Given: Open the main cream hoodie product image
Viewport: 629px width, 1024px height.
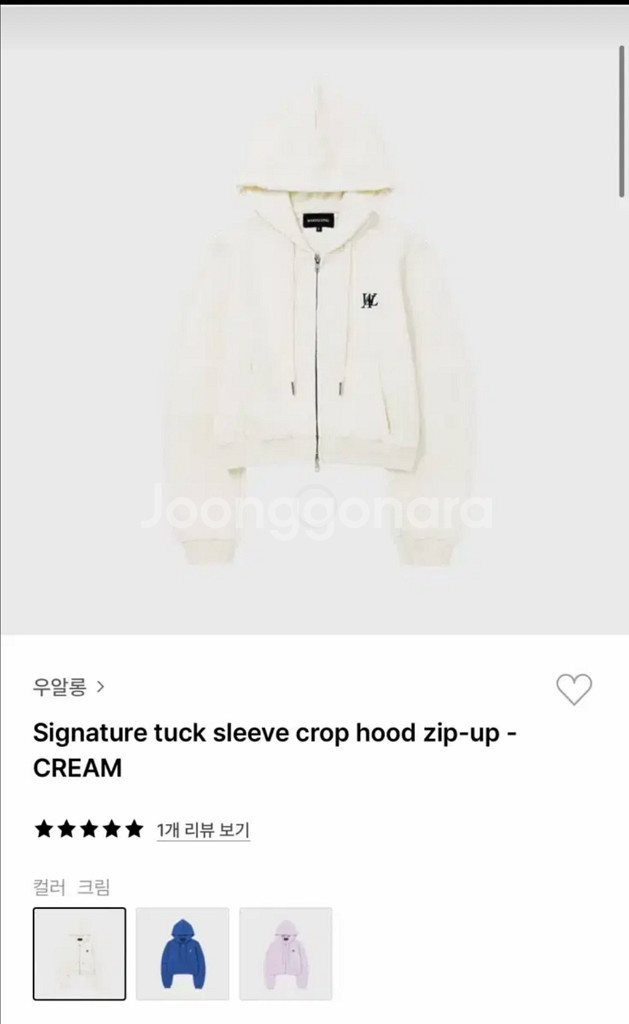Looking at the screenshot, I should [315, 330].
